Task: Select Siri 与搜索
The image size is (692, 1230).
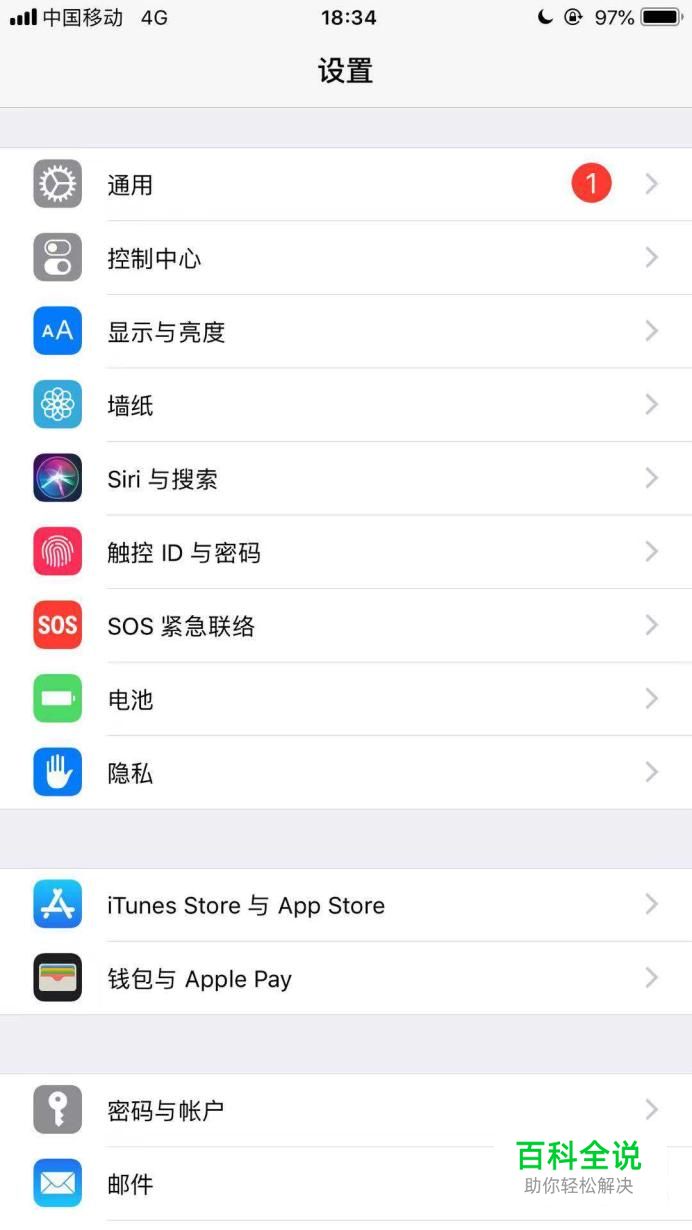Action: (x=345, y=479)
